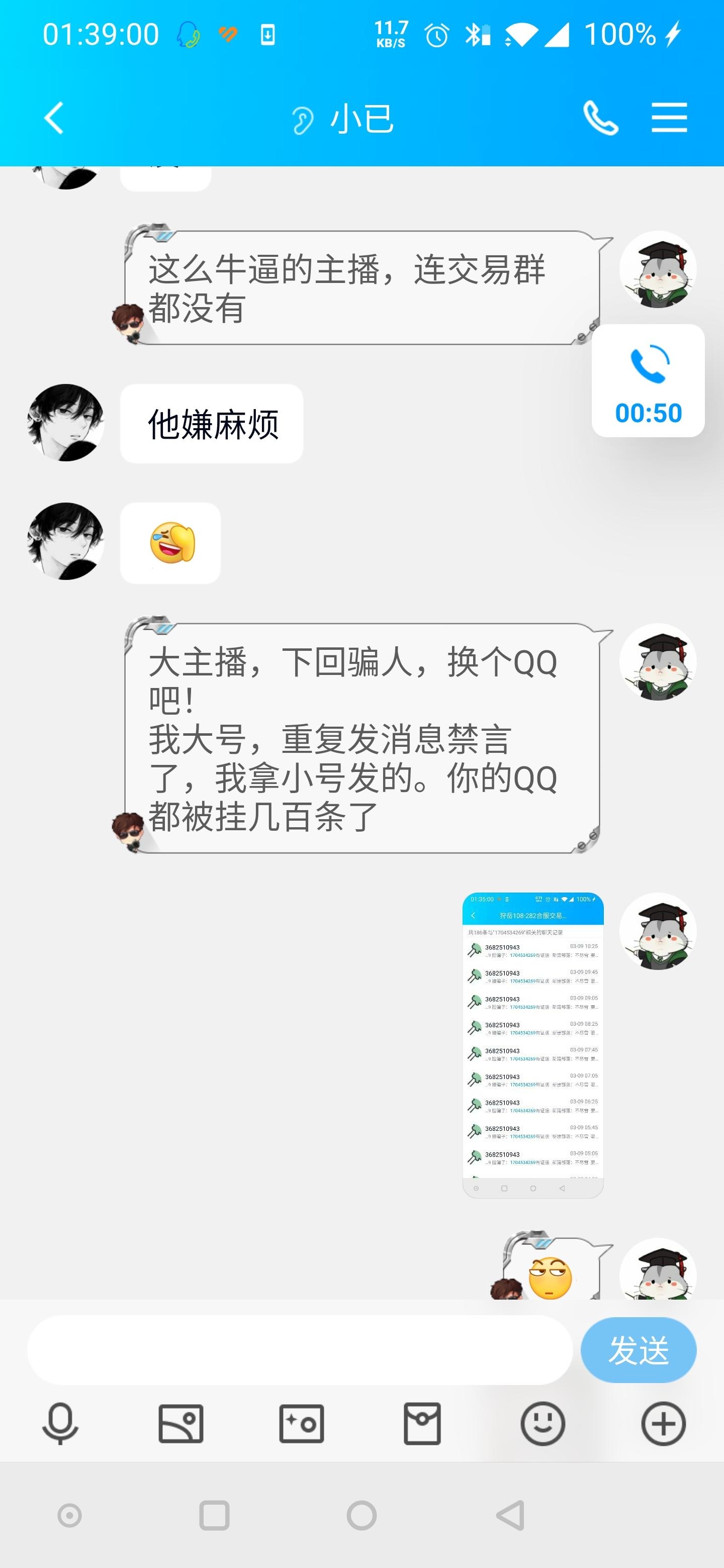This screenshot has width=724, height=1568.
Task: Open the camera to take a photo
Action: pos(301,1424)
